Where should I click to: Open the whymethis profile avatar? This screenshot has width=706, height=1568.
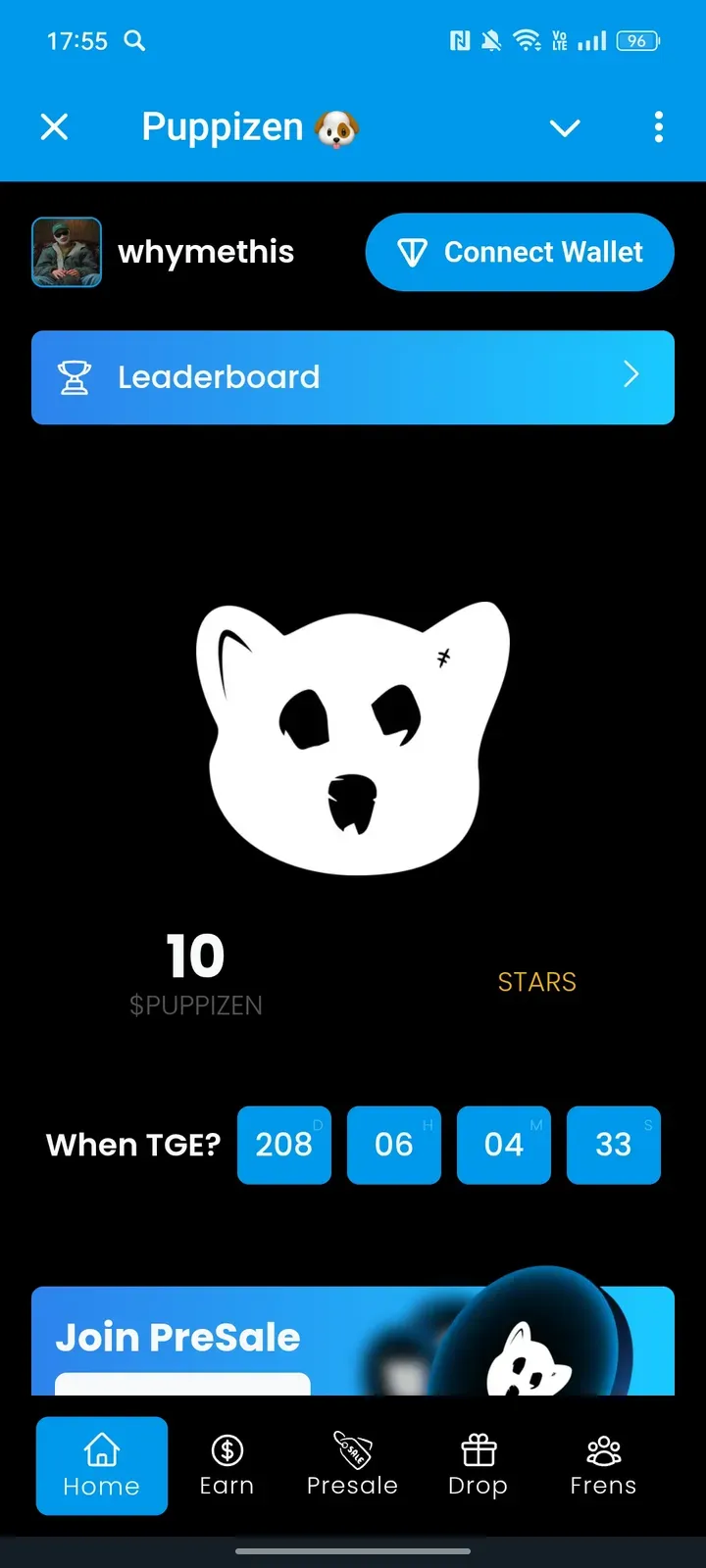tap(67, 252)
